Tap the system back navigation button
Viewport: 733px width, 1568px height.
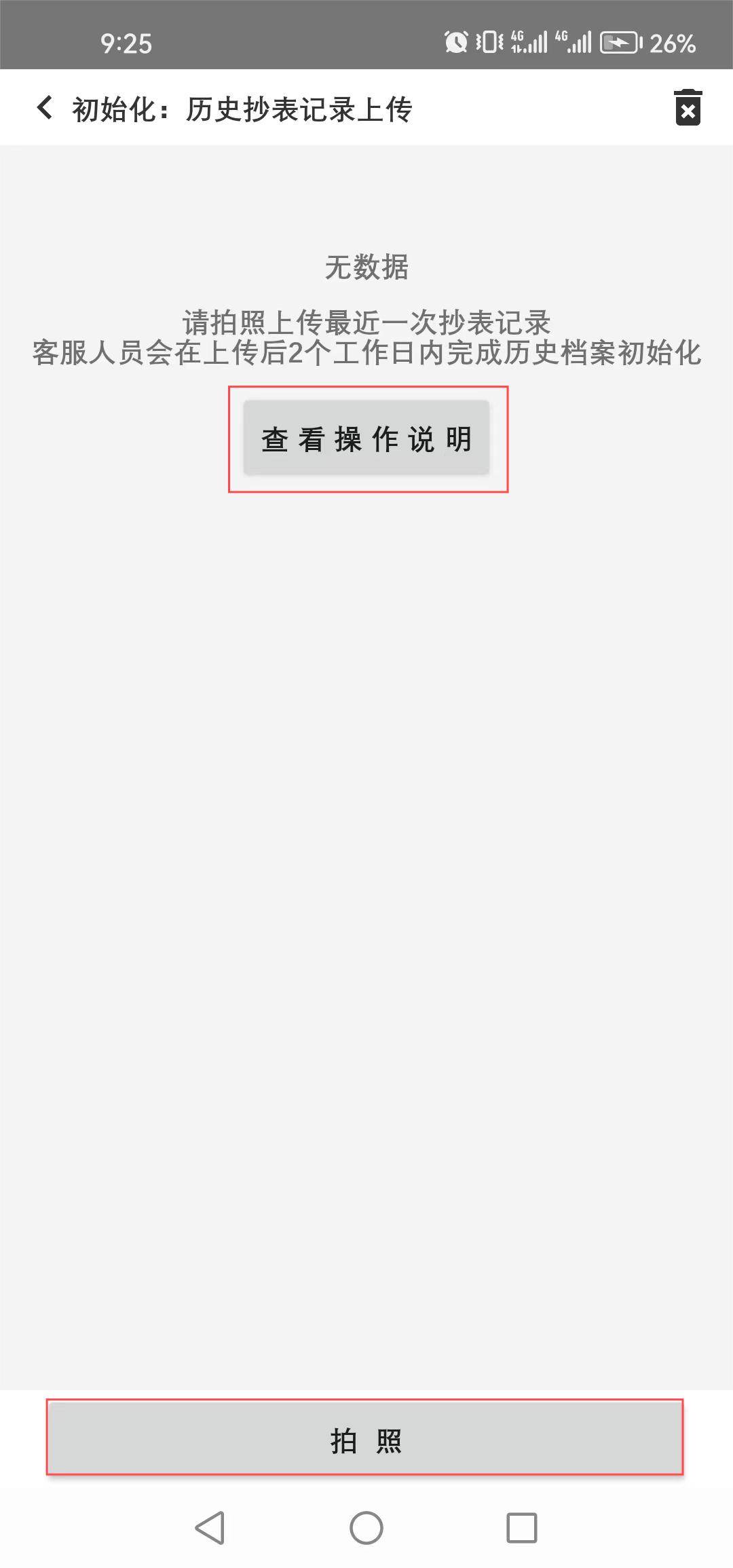[210, 1527]
